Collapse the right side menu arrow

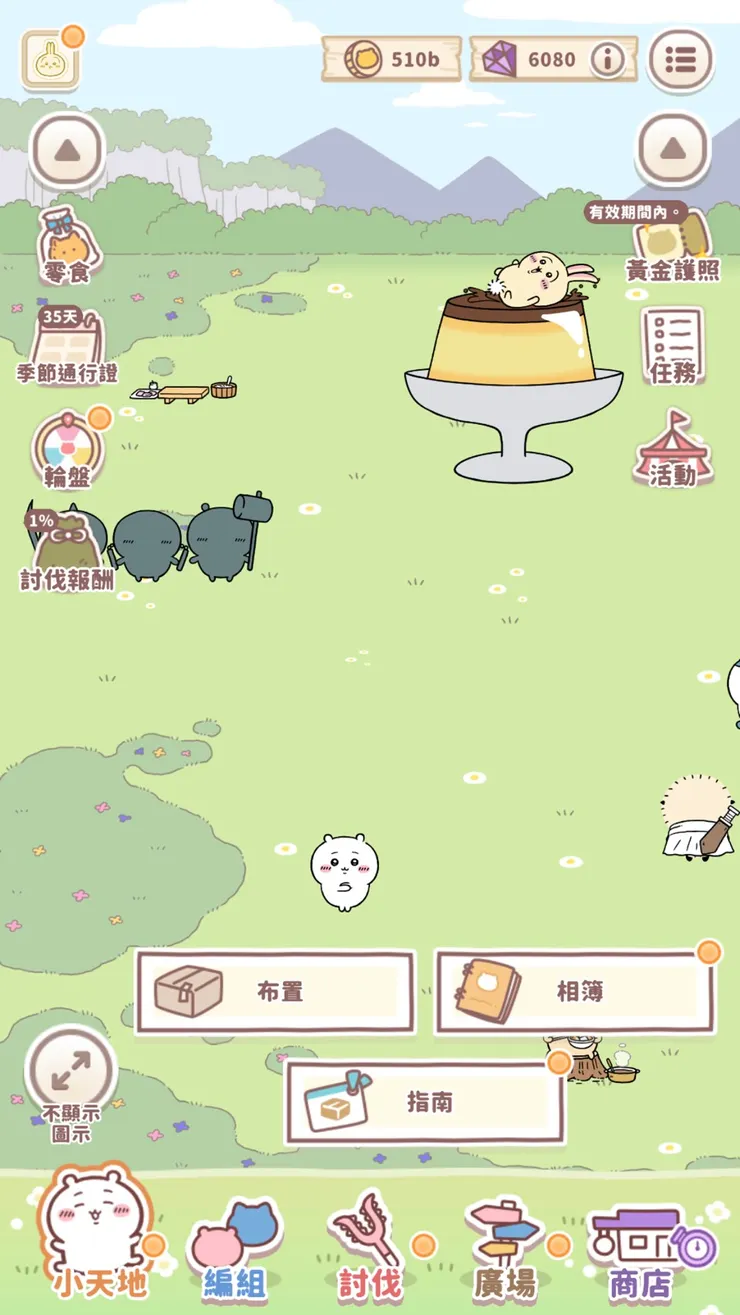coord(672,151)
